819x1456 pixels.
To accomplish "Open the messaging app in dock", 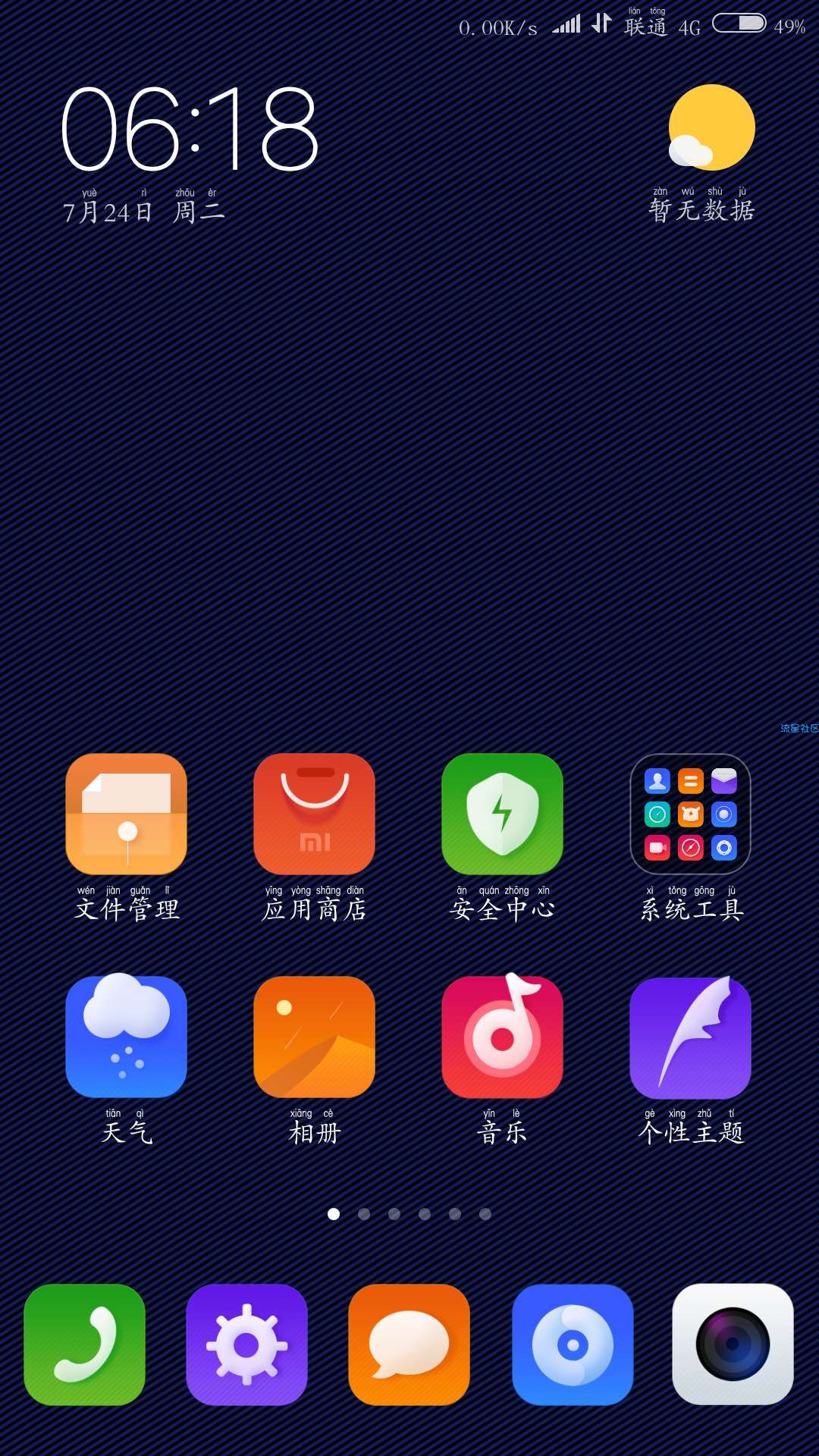I will [x=409, y=1345].
